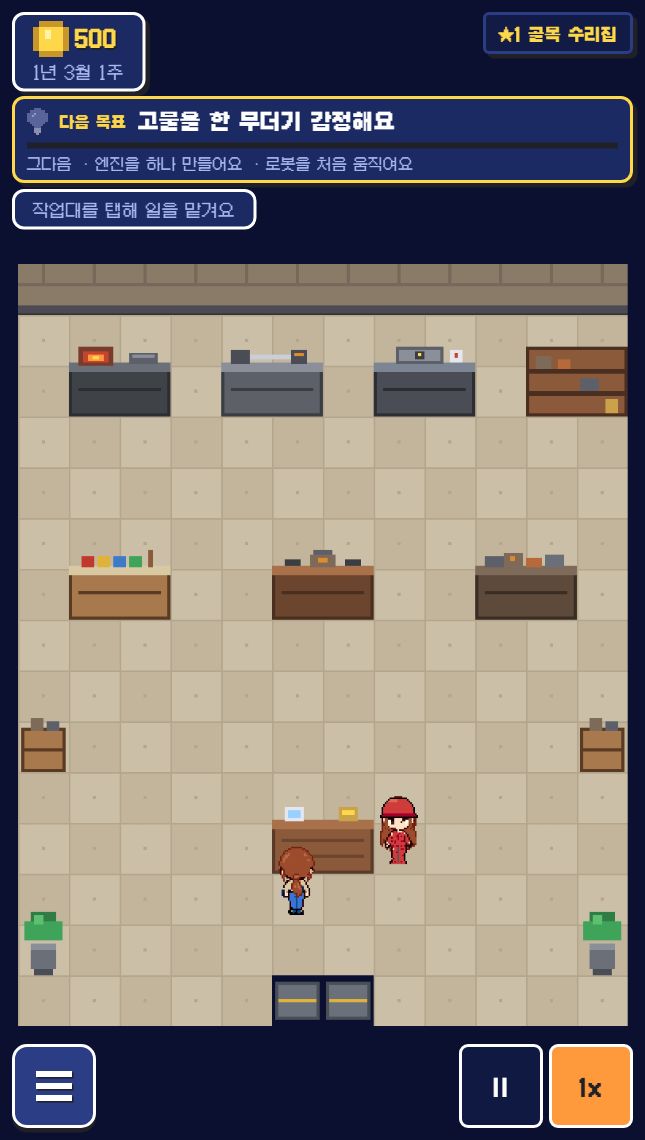Tap the workbench with the red furnace
645x1140 pixels.
coord(119,381)
